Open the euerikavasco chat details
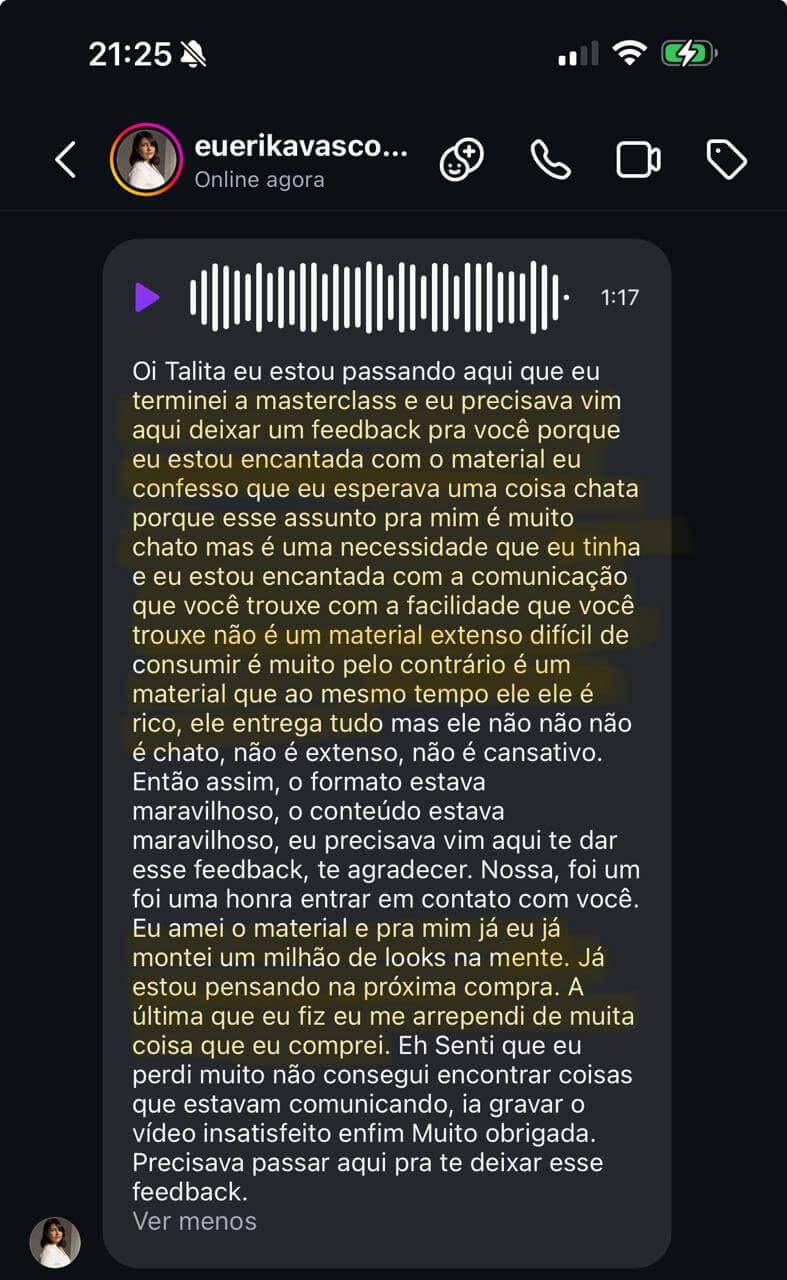The image size is (787, 1280). (300, 160)
